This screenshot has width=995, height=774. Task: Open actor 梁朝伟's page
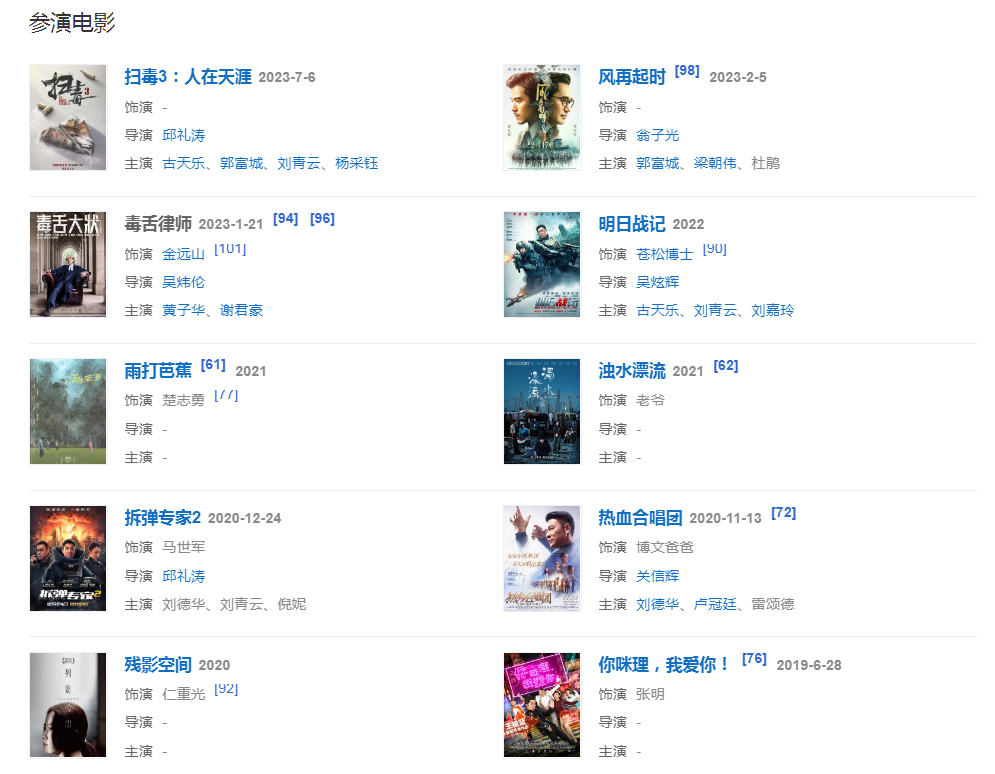click(714, 163)
